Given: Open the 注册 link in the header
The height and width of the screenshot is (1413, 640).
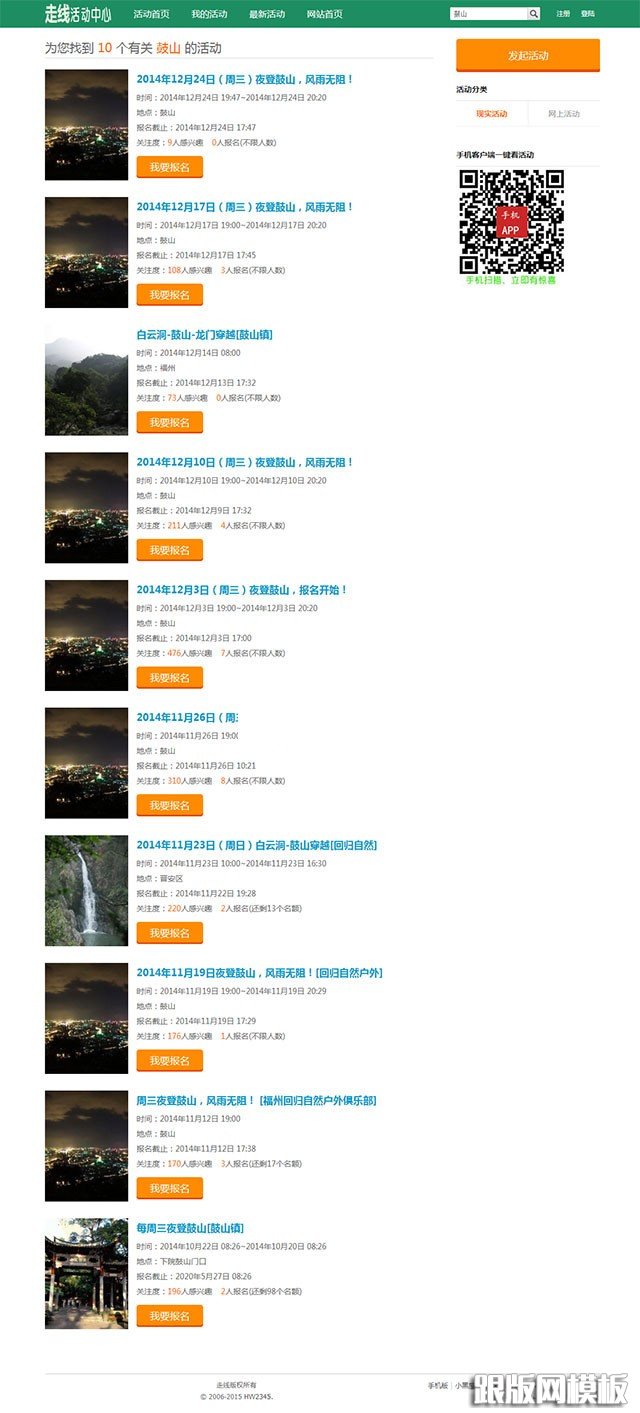Looking at the screenshot, I should [563, 14].
